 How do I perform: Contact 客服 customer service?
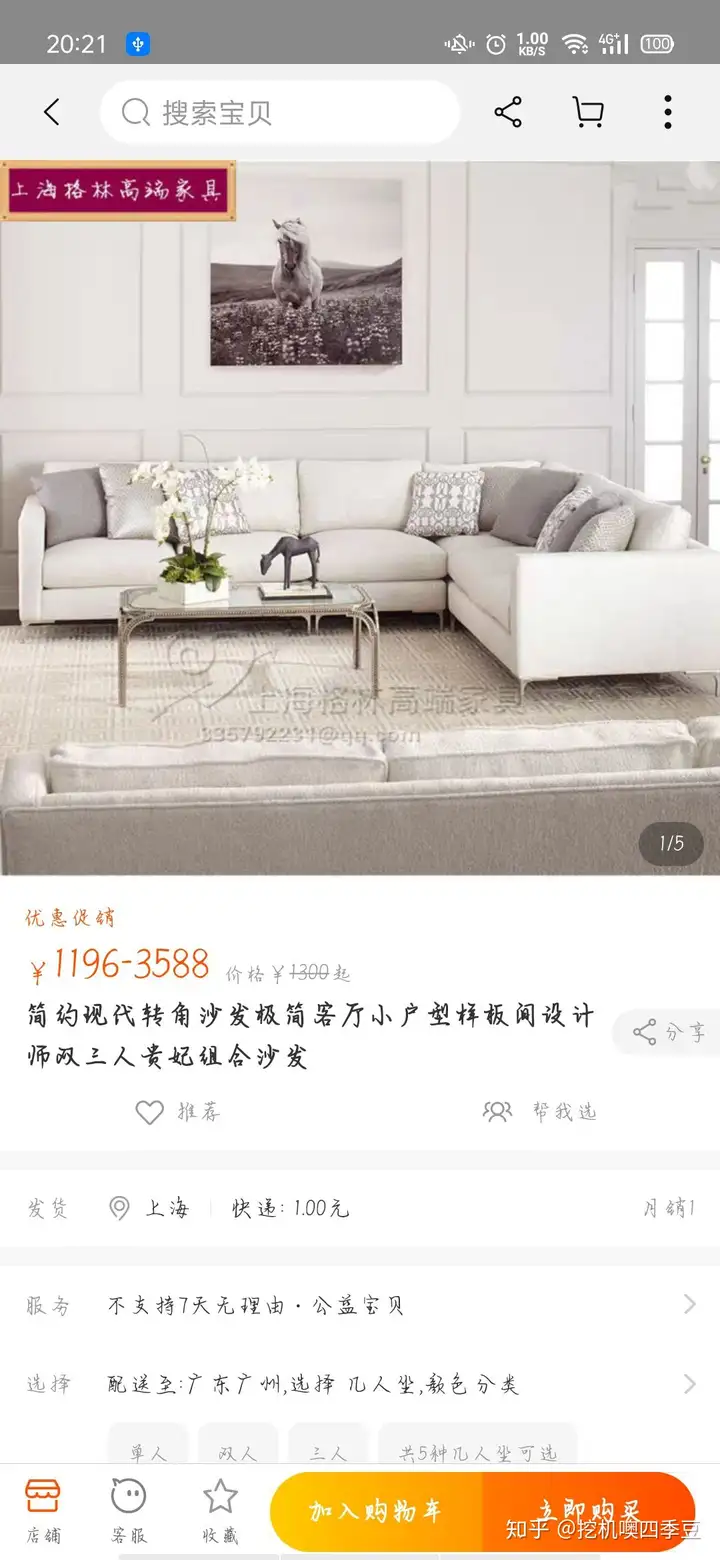click(129, 1510)
